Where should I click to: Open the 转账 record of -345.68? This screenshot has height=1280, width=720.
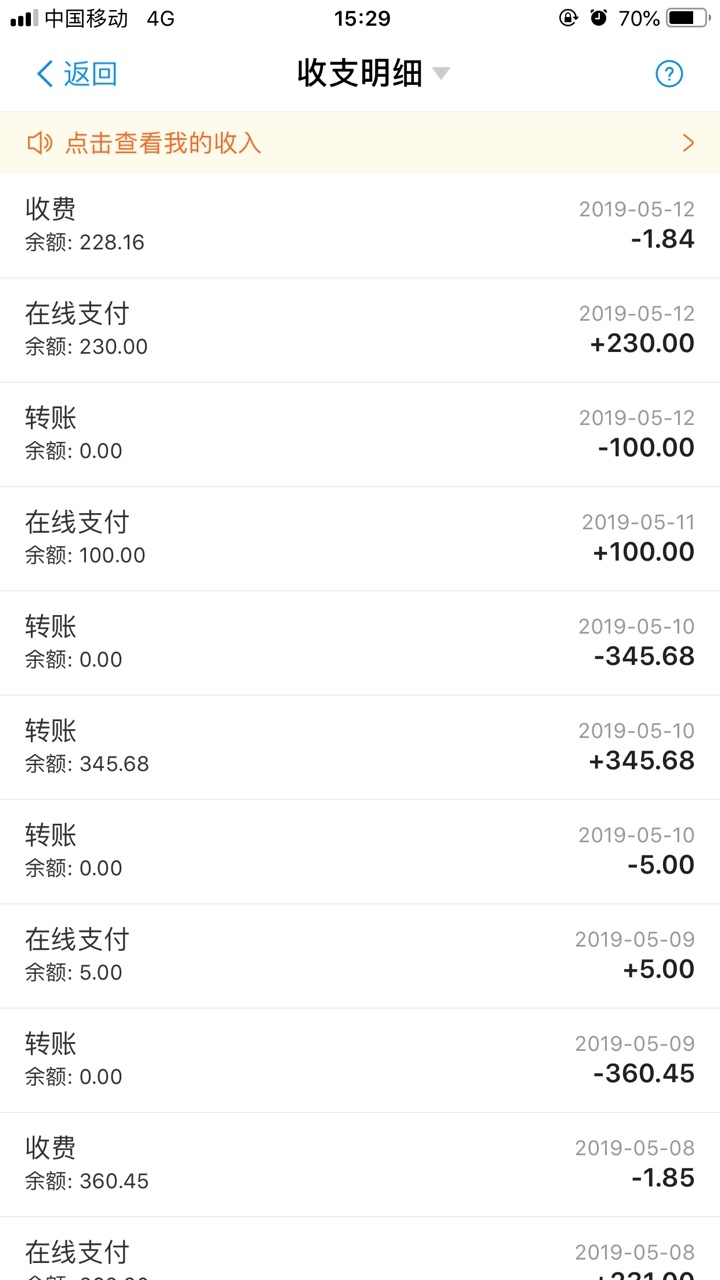click(x=360, y=643)
